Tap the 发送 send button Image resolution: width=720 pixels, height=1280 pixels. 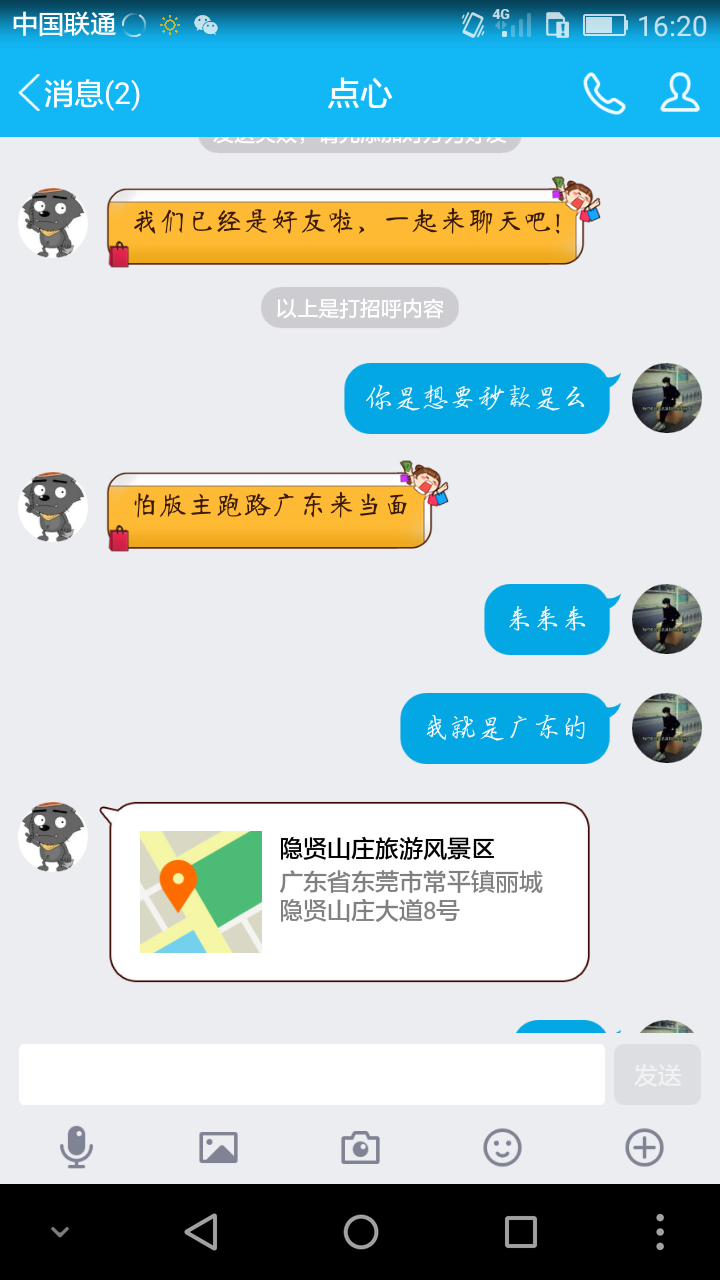coord(657,1075)
